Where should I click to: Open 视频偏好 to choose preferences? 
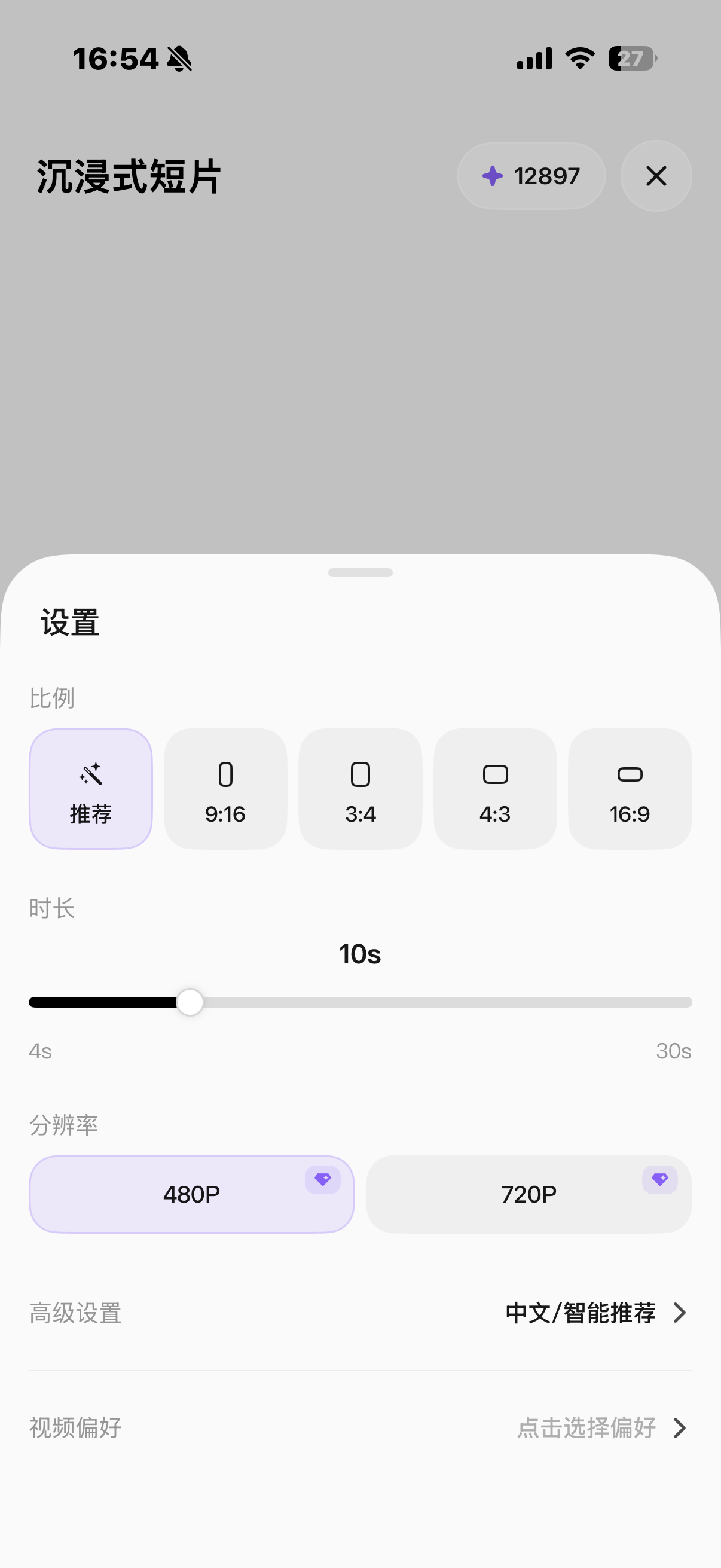click(x=360, y=1427)
